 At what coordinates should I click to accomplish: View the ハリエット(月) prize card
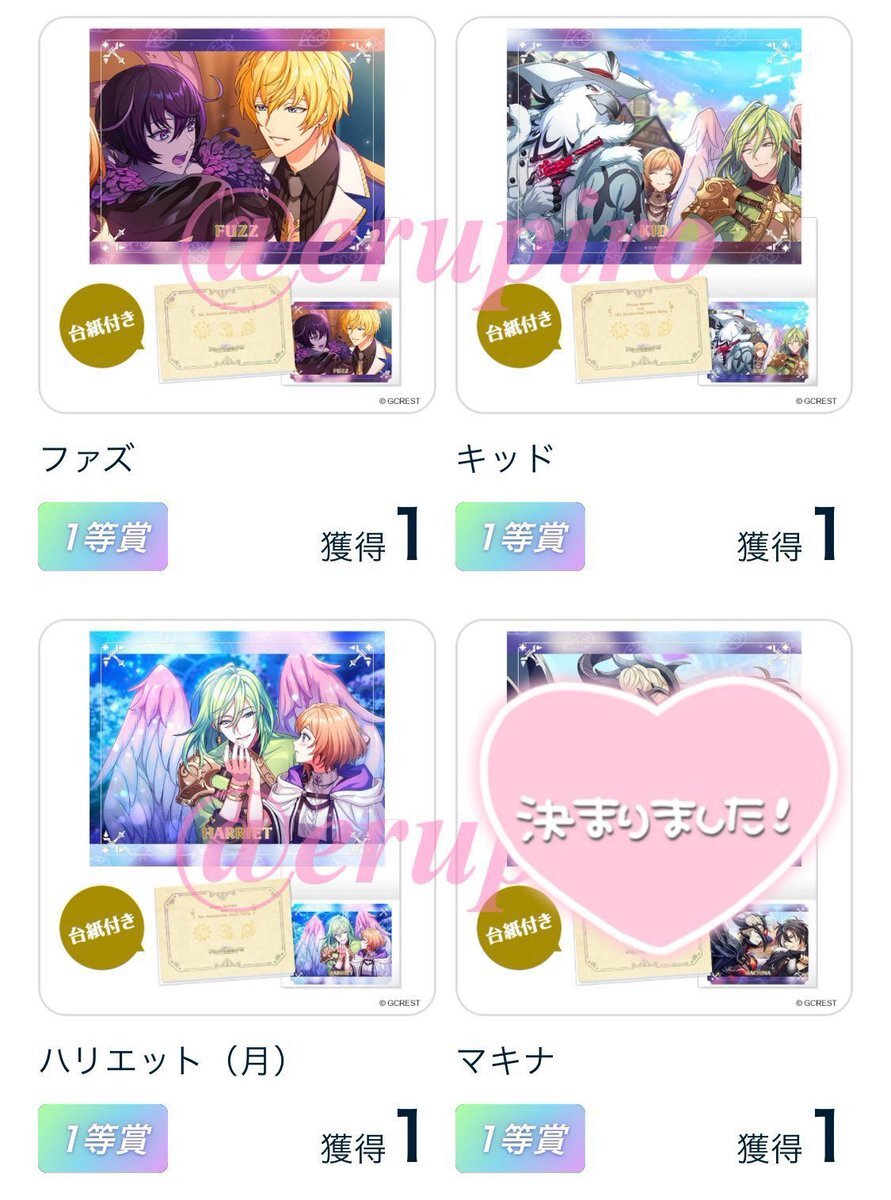pos(237,817)
